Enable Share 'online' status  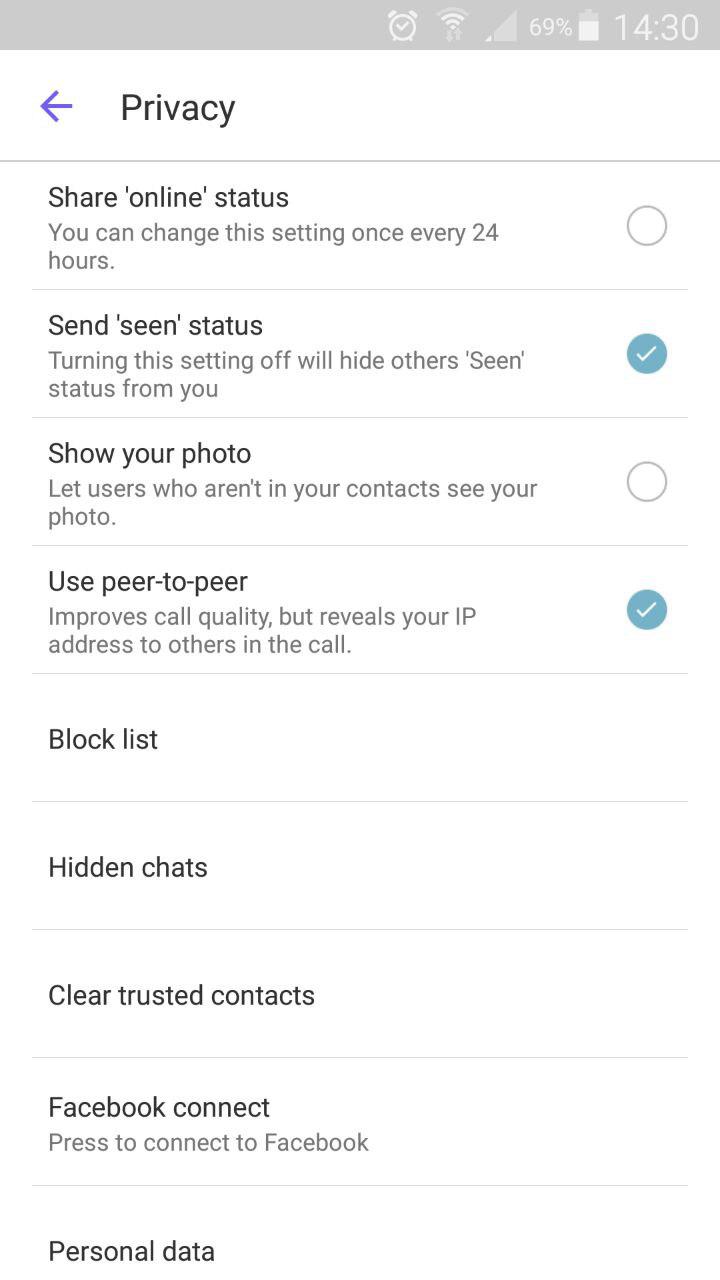[x=646, y=225]
